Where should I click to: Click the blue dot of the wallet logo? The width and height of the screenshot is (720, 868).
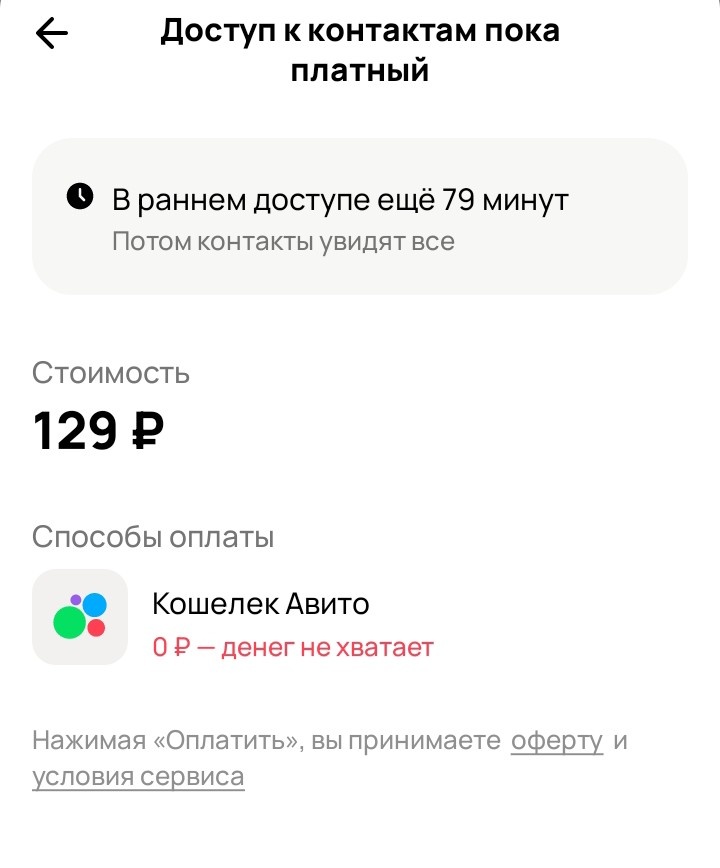(x=95, y=605)
